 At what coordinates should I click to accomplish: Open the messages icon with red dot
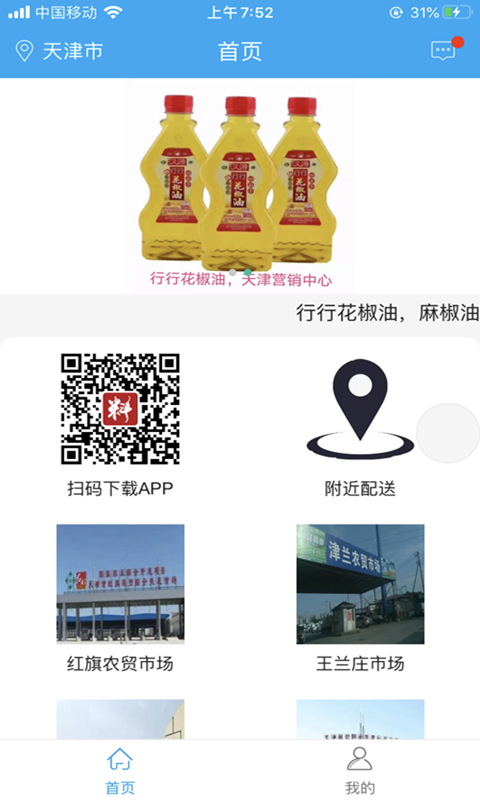click(x=444, y=50)
